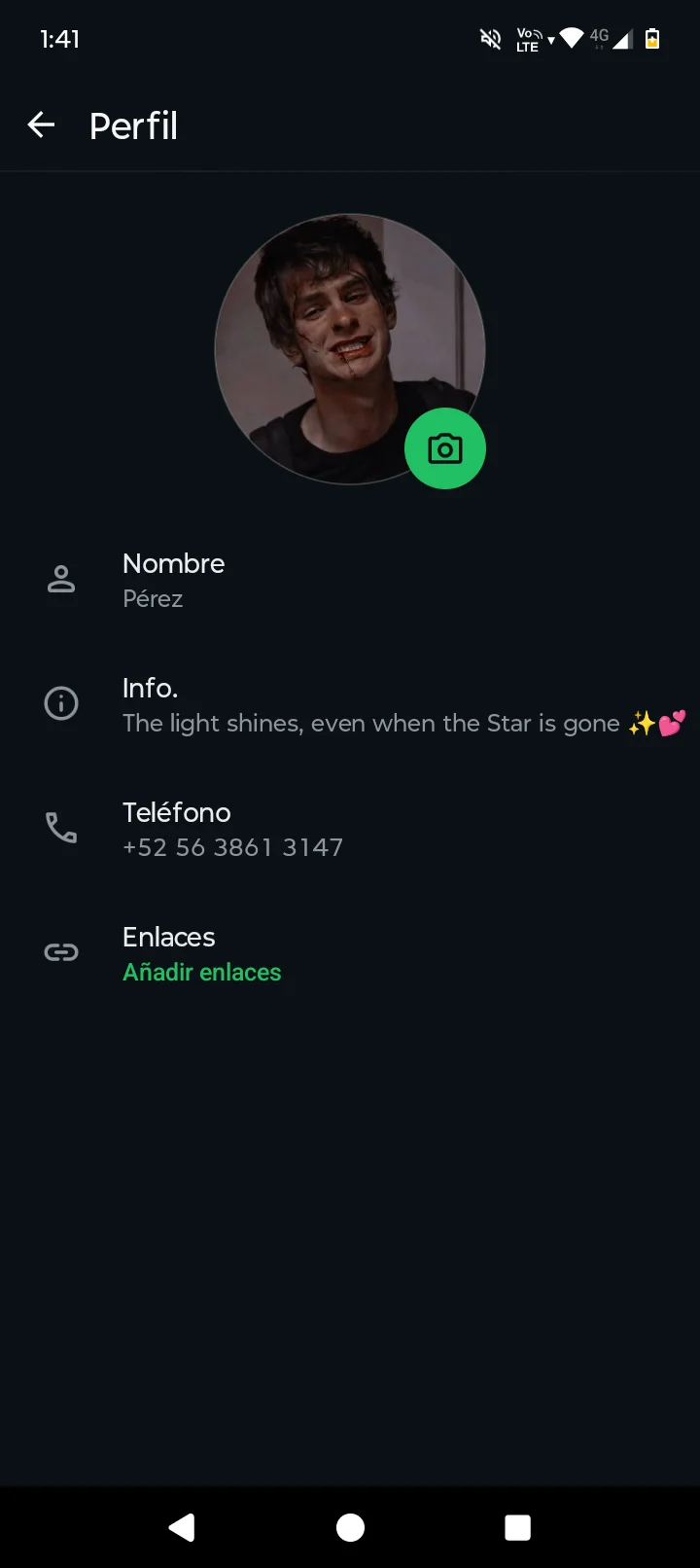The width and height of the screenshot is (700, 1568).
Task: Tap the green camera button to change photo
Action: 445,448
